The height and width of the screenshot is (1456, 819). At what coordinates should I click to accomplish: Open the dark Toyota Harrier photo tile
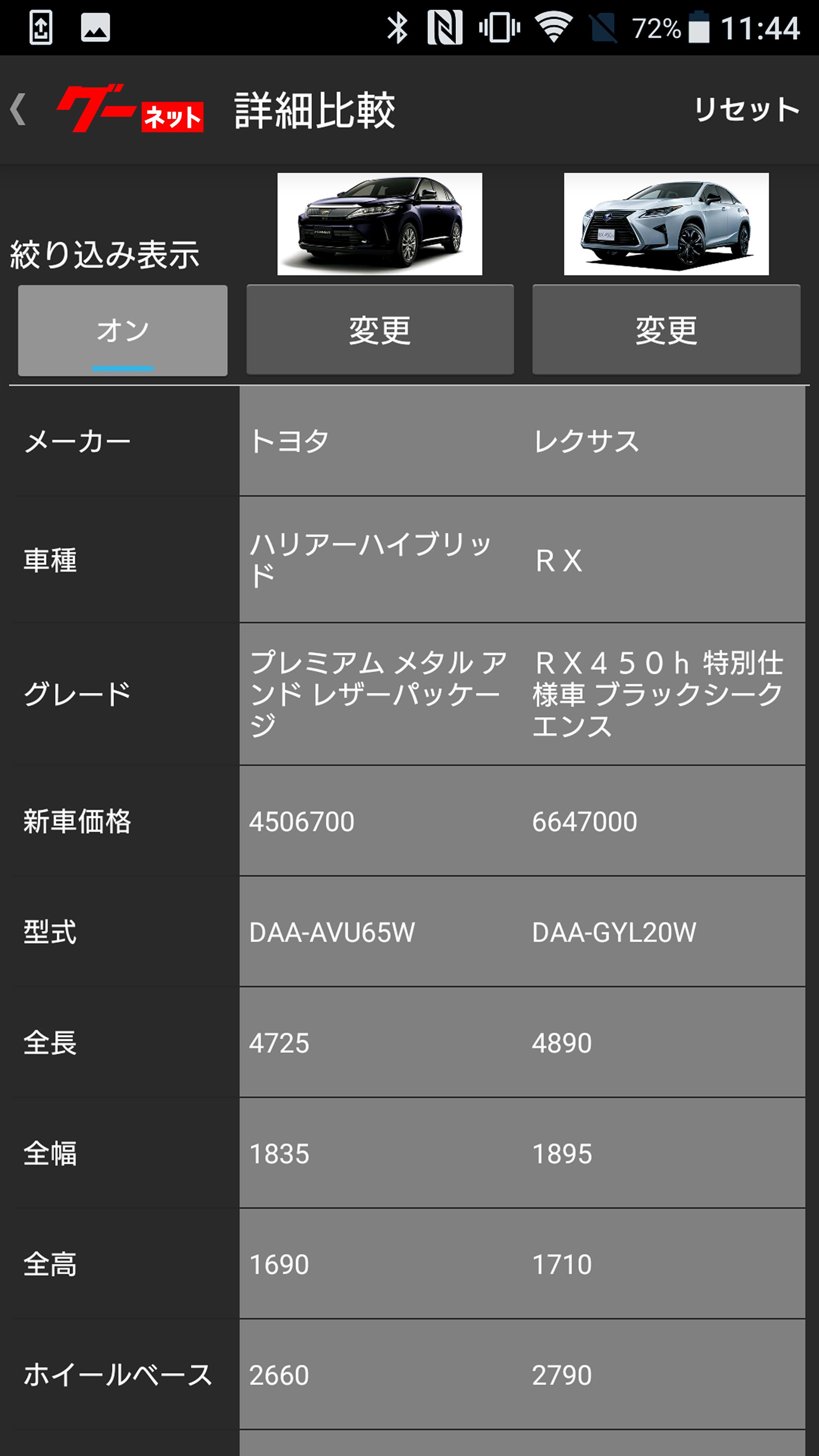380,224
